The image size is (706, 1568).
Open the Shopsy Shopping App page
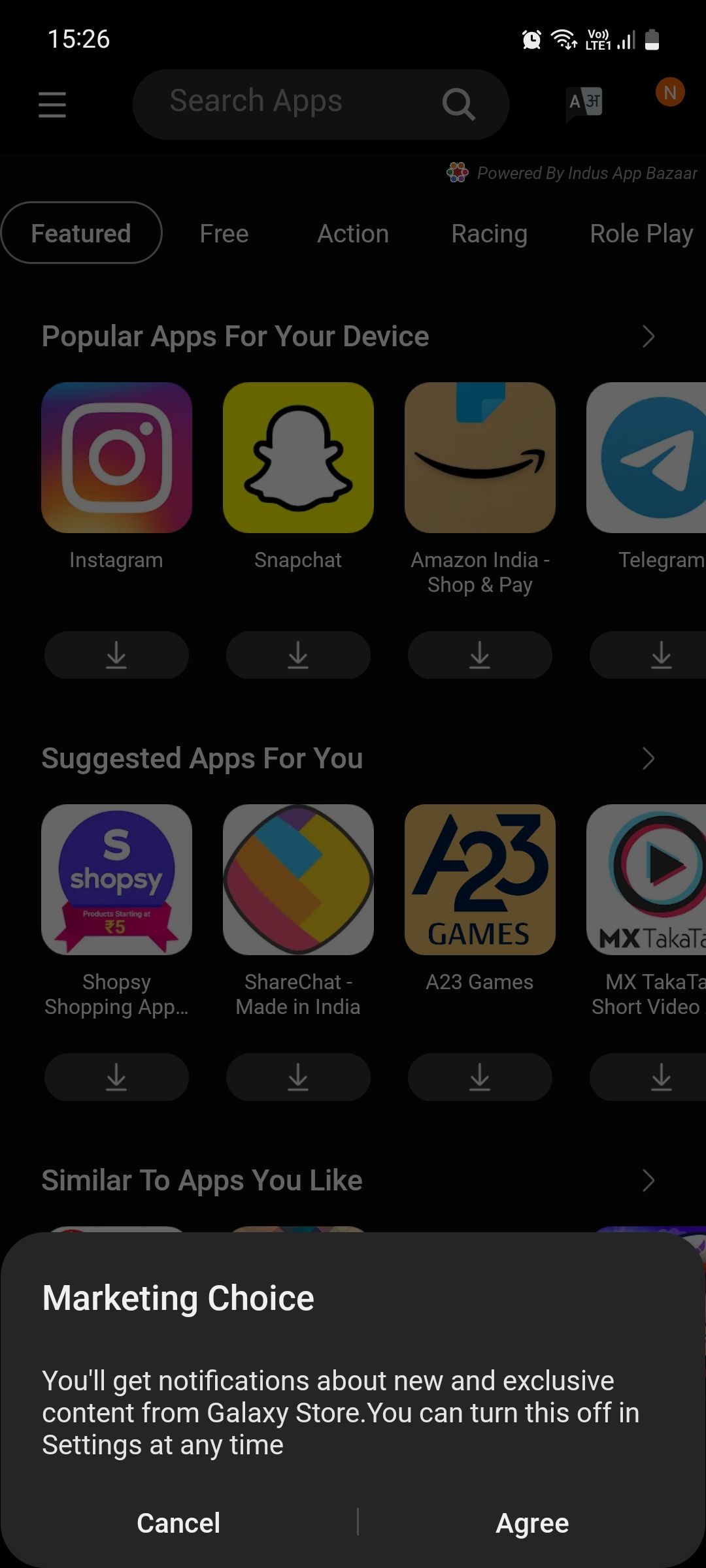(x=116, y=879)
